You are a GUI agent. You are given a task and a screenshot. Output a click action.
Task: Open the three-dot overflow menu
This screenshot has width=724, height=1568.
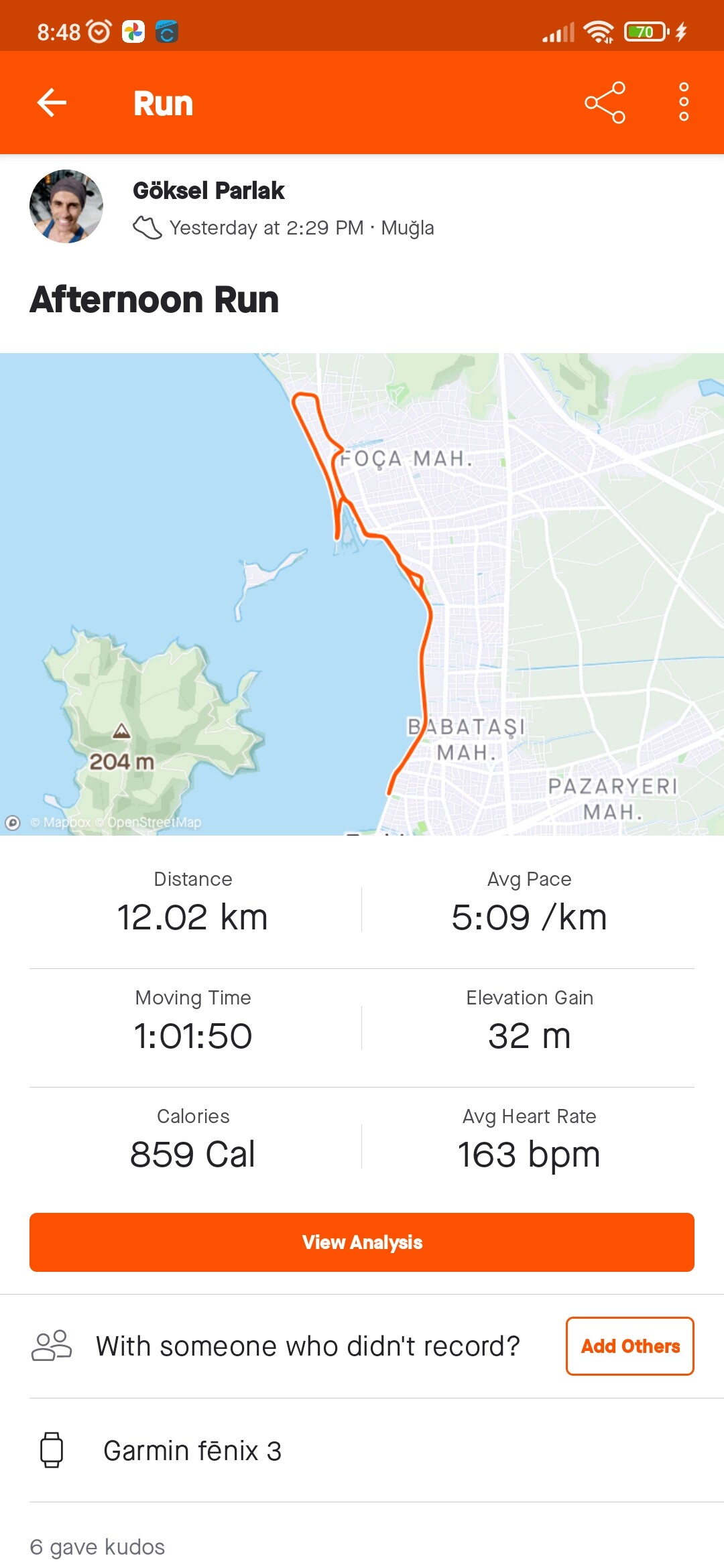coord(683,103)
